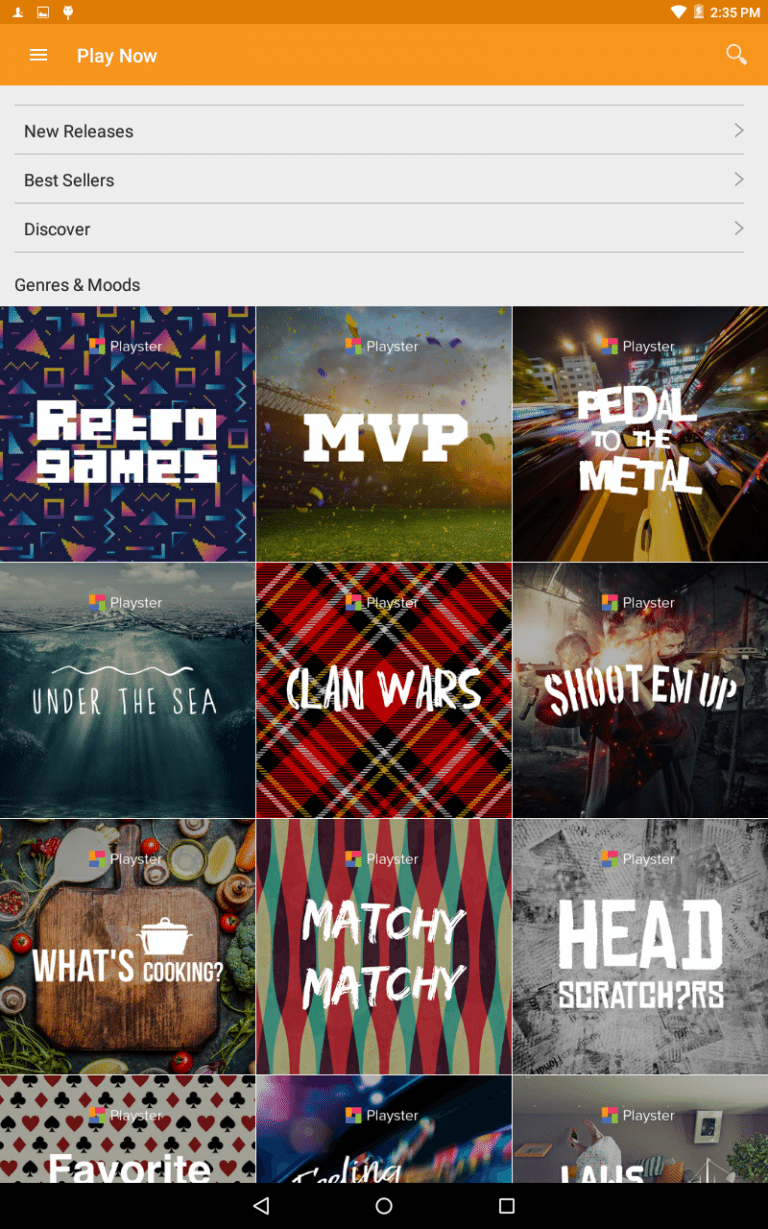768x1229 pixels.
Task: Expand the Discover section chevron
Action: pos(738,229)
